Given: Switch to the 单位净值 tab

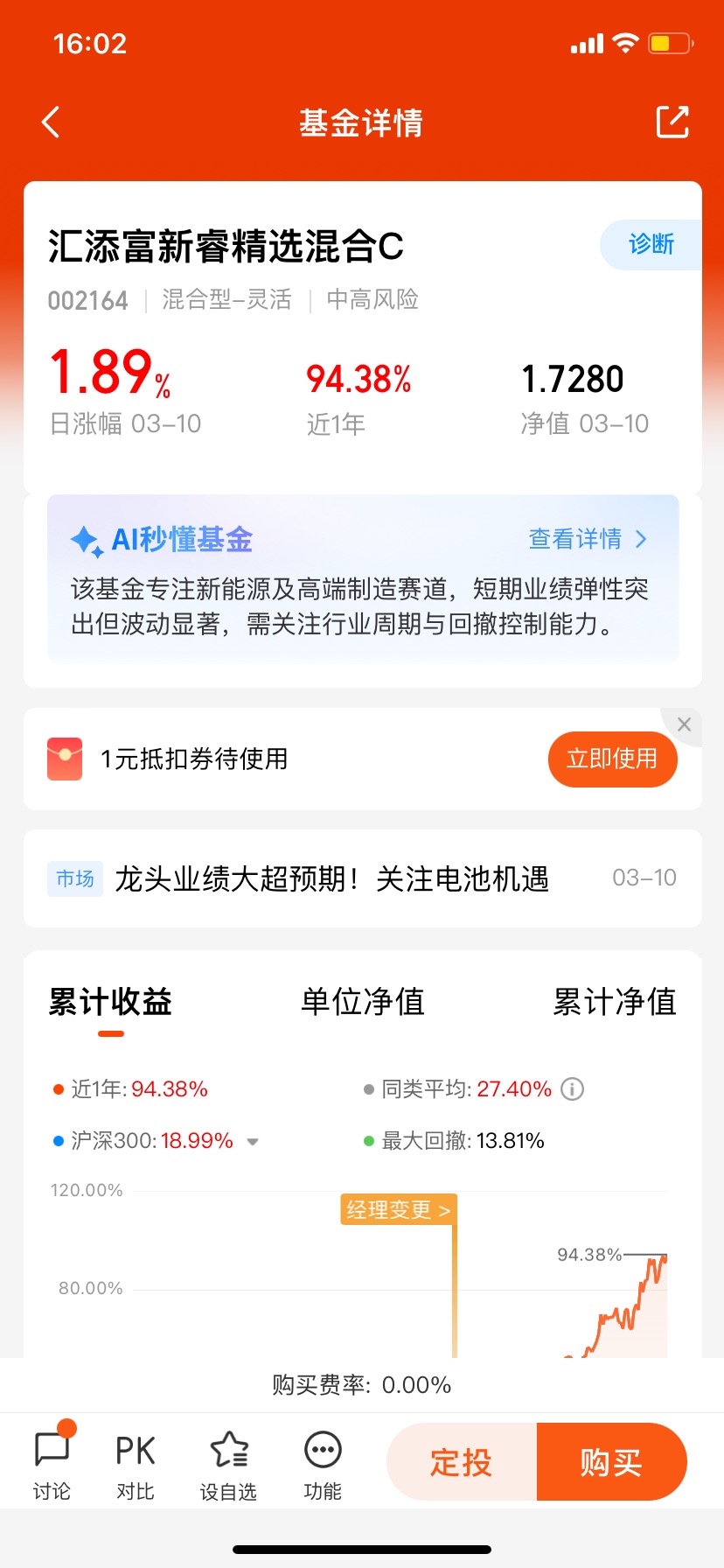Looking at the screenshot, I should [362, 1002].
